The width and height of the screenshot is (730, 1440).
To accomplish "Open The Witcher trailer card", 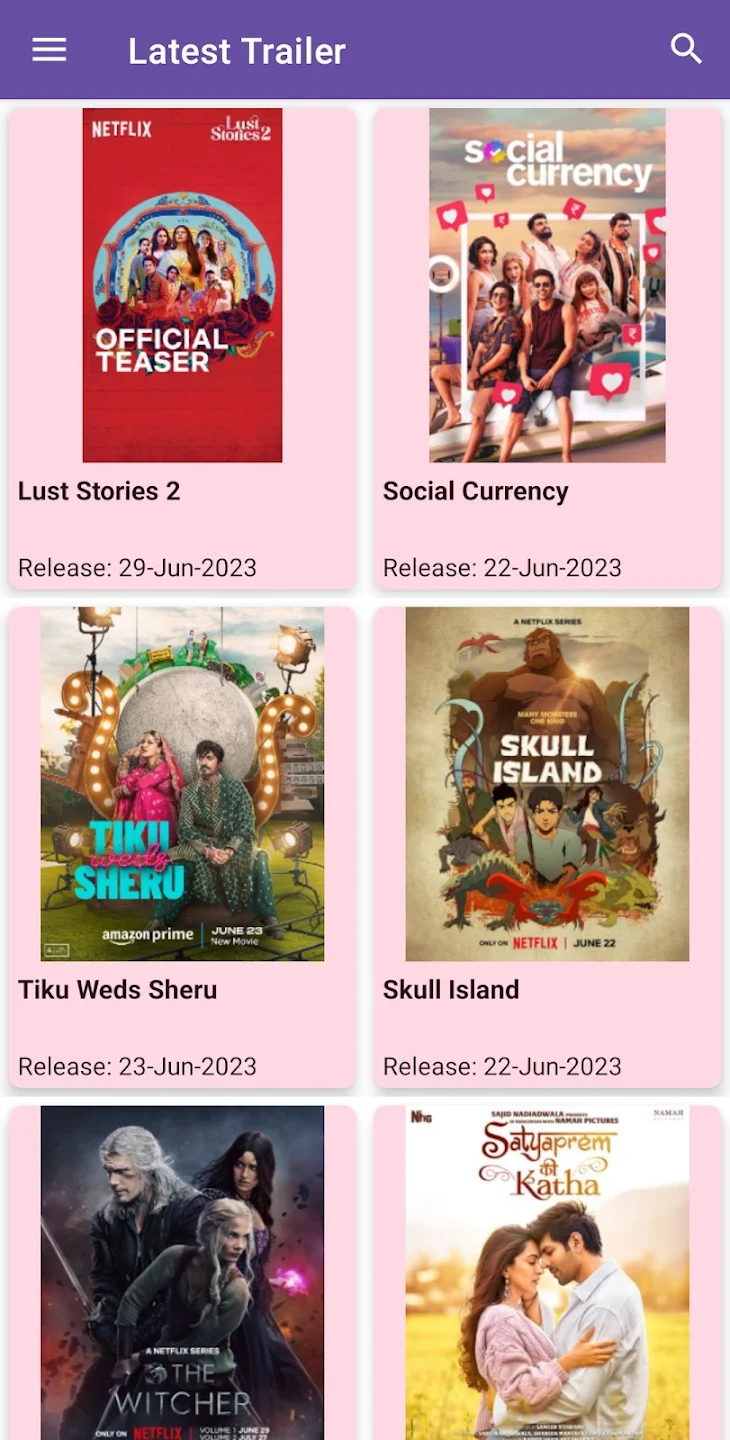I will [x=183, y=1272].
